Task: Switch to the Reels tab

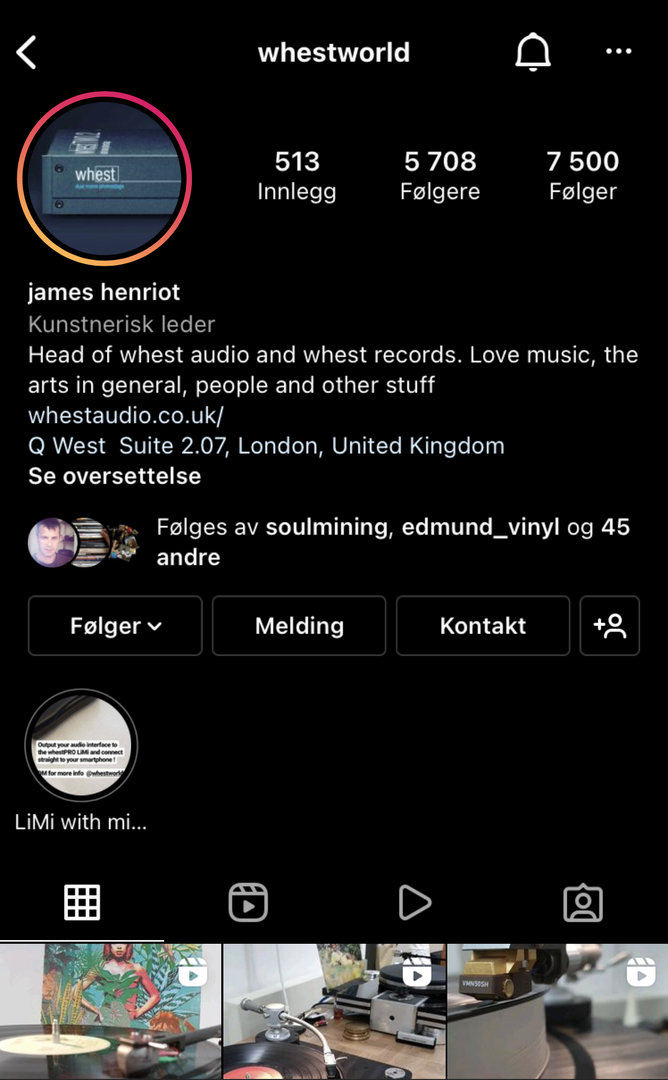Action: [248, 903]
